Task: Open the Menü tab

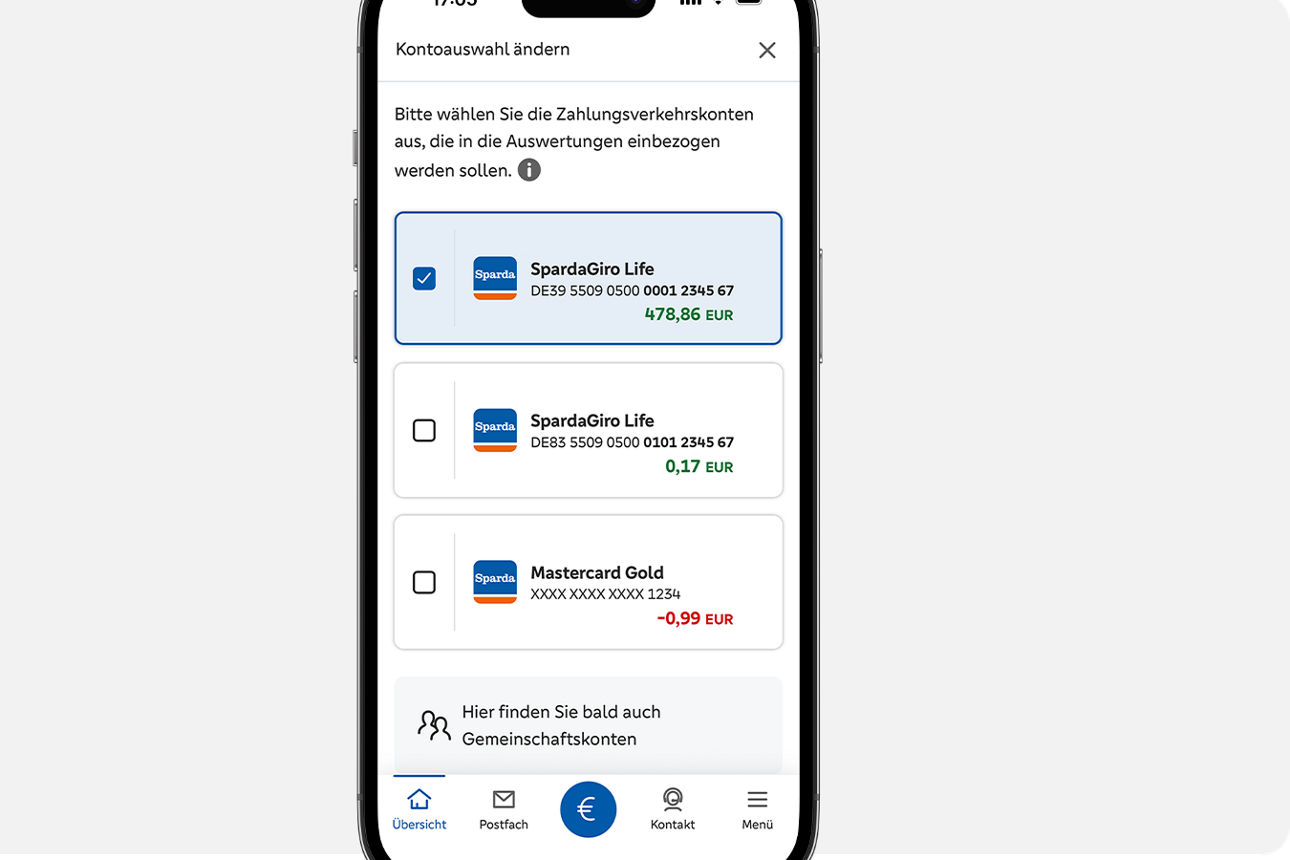Action: coord(757,809)
